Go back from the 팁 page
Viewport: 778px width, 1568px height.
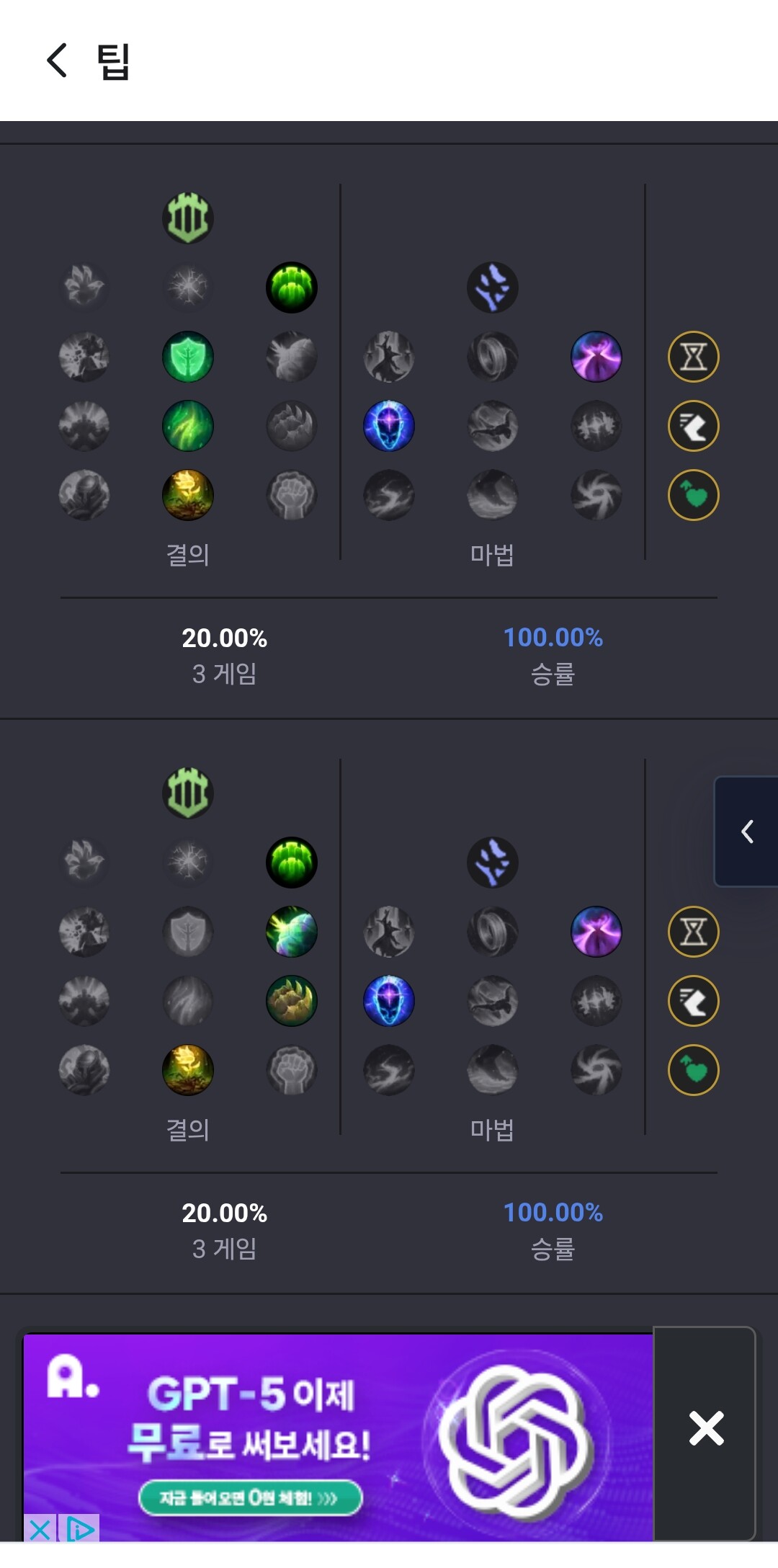tap(57, 61)
